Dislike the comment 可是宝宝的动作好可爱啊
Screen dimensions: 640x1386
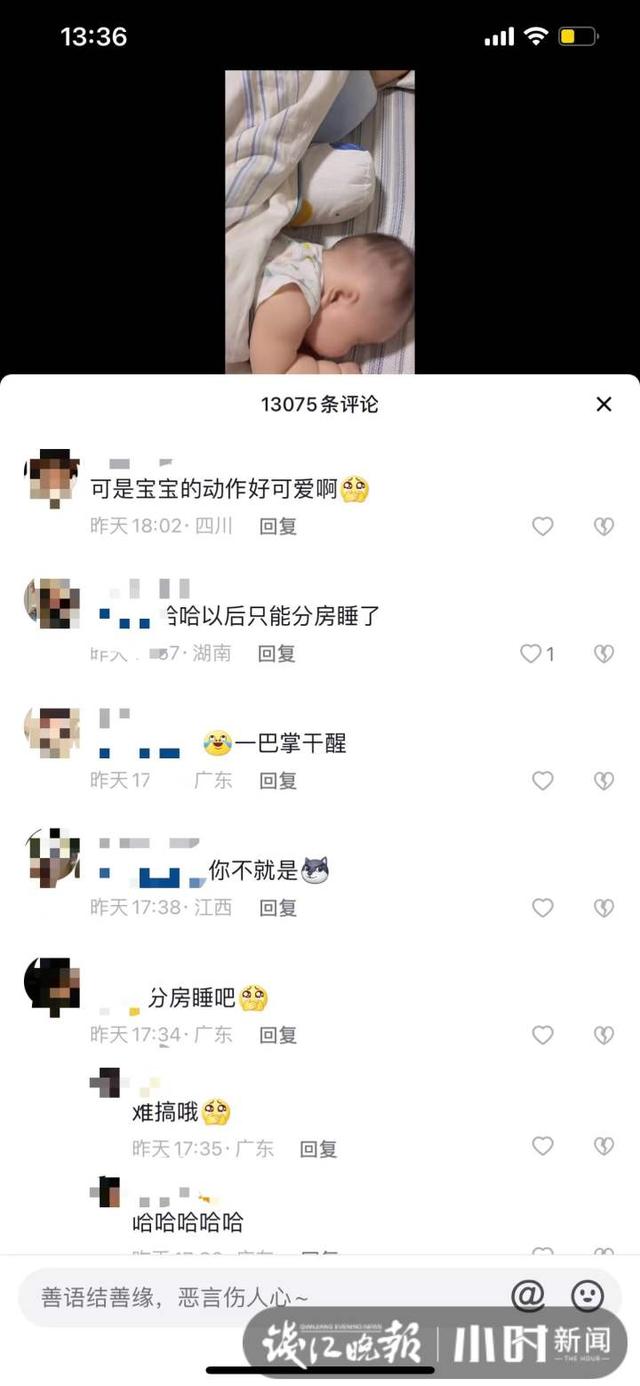[x=603, y=526]
